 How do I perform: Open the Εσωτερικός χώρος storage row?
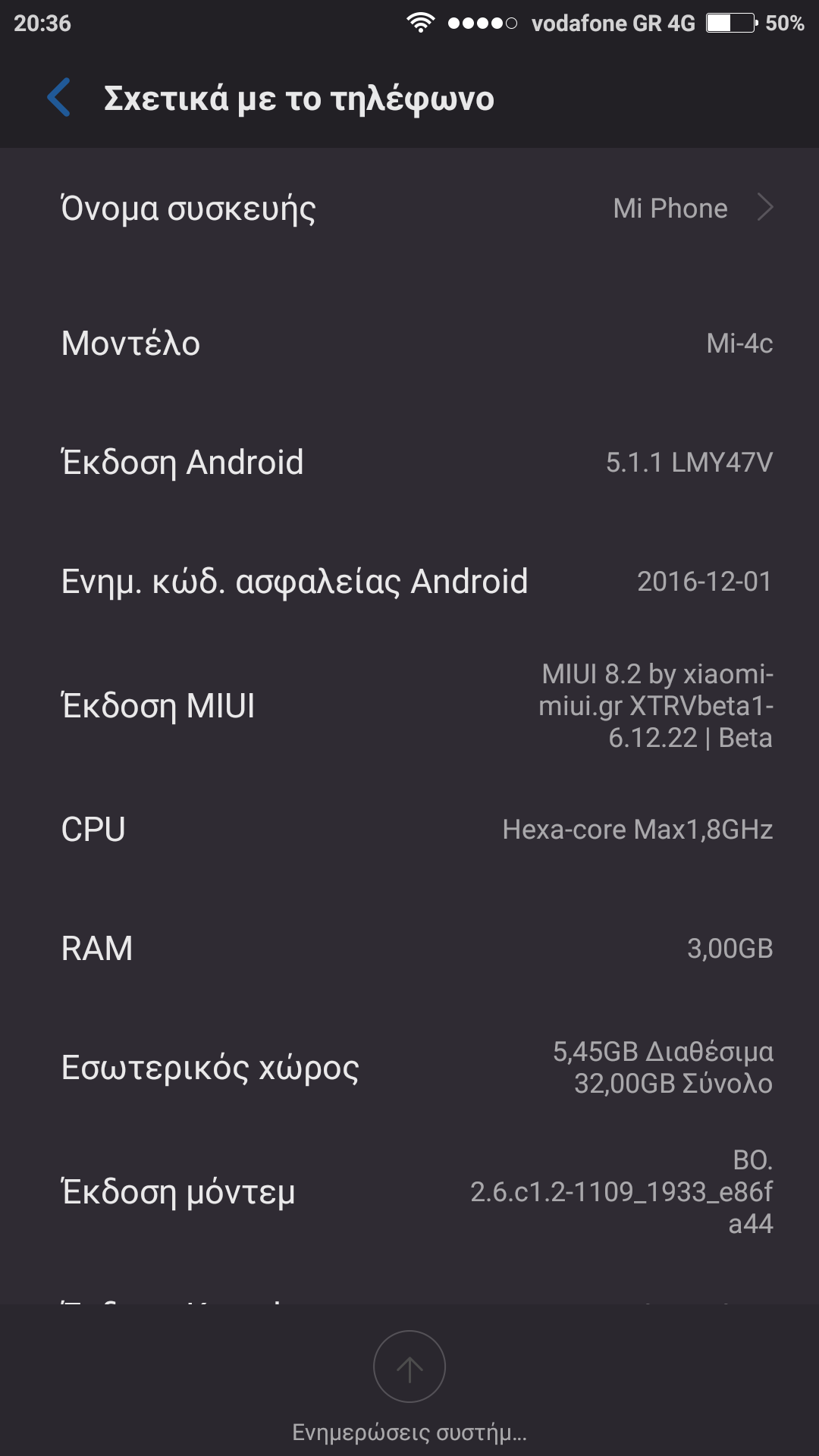[409, 1068]
